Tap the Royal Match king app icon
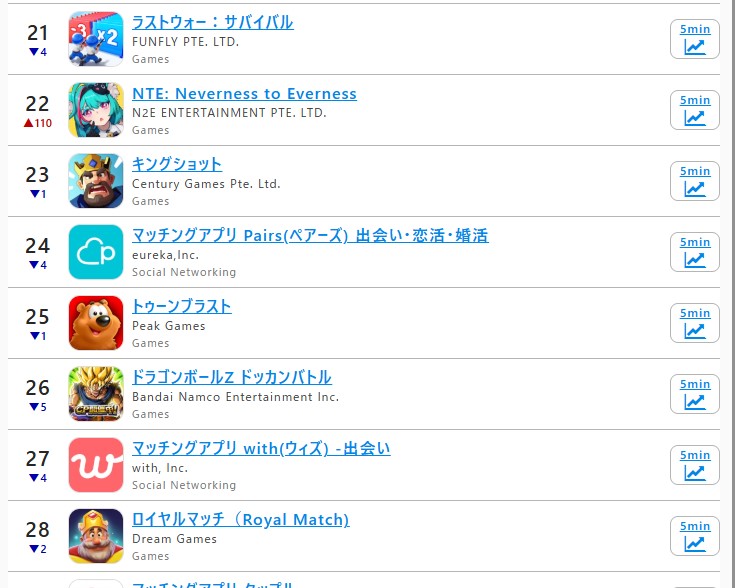 pos(96,536)
